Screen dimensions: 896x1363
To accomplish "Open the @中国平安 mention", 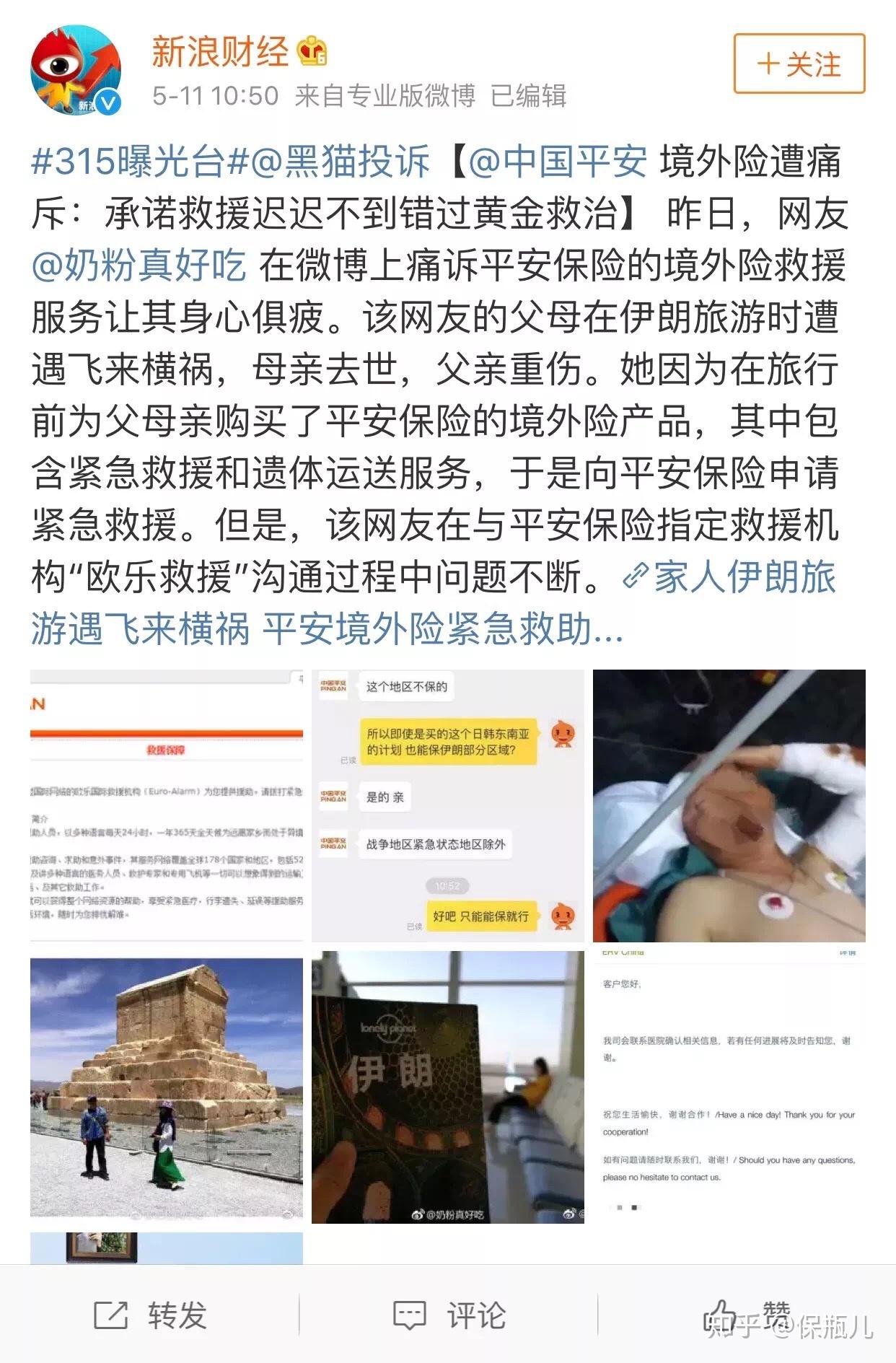I will [x=557, y=162].
